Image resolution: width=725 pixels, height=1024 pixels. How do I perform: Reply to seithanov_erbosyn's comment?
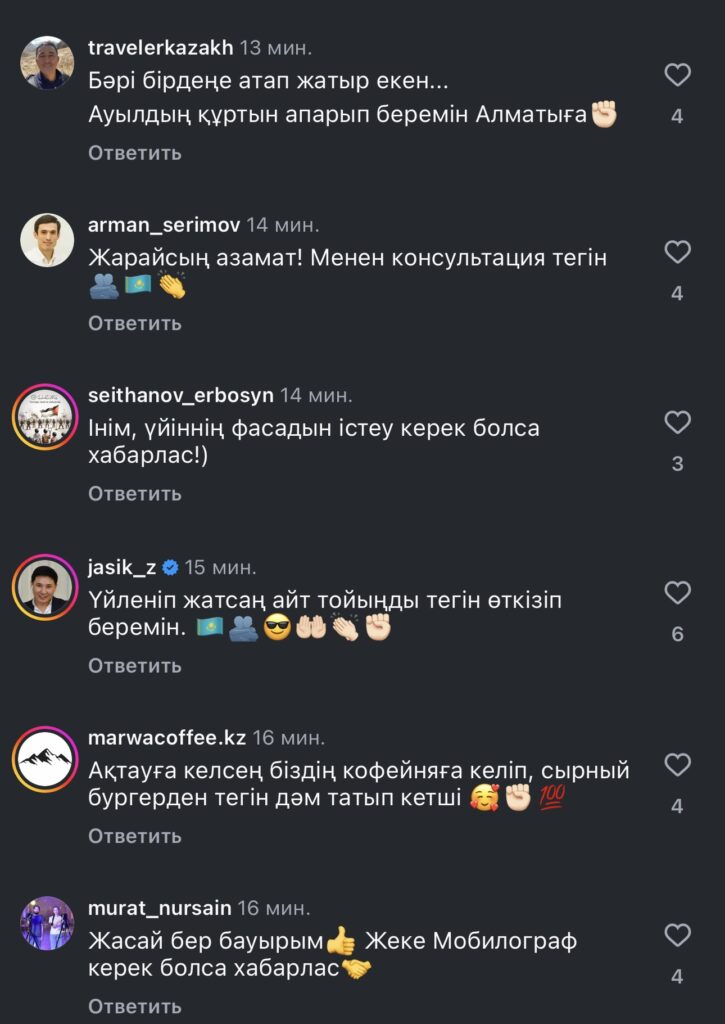coord(135,493)
